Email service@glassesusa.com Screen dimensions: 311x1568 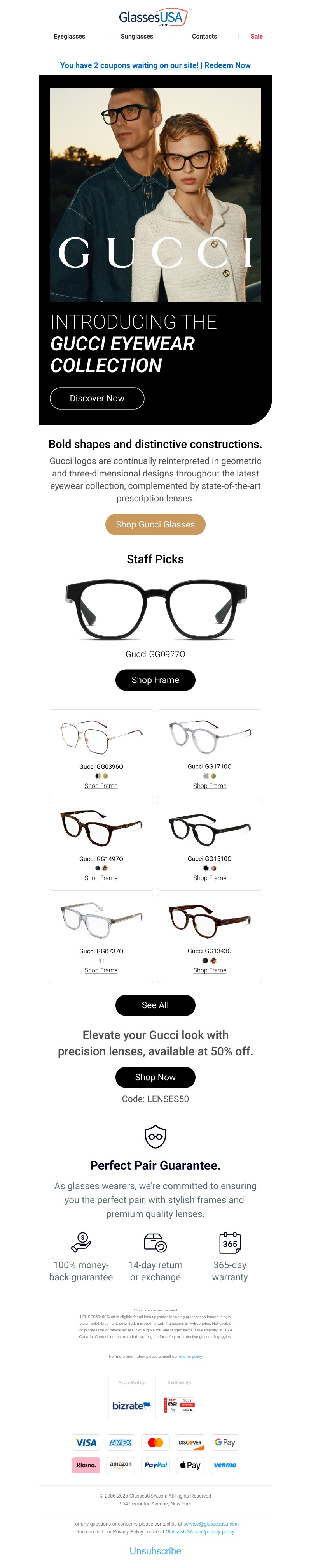211,1524
